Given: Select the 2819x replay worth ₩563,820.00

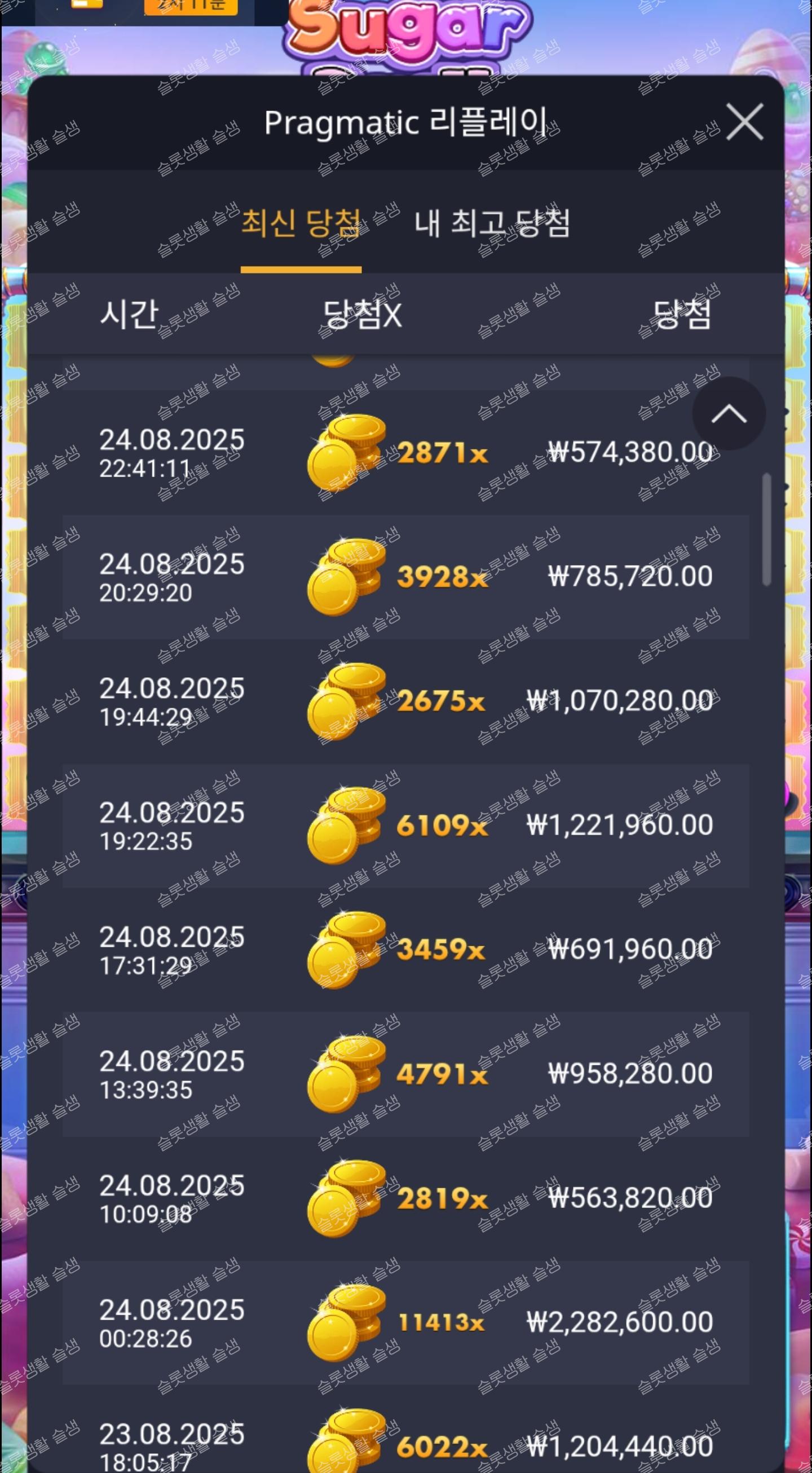Looking at the screenshot, I should point(406,1198).
